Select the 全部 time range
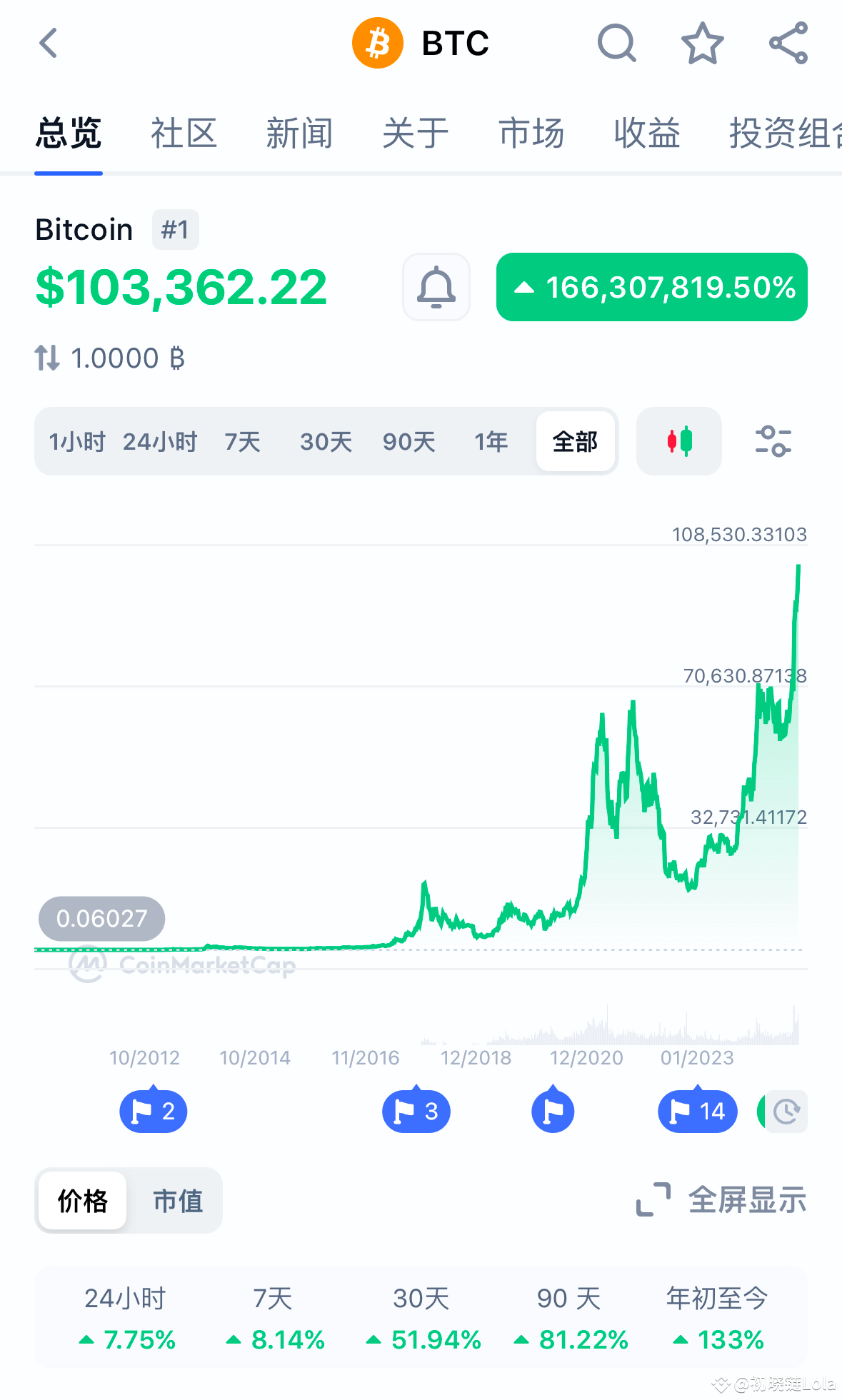Image resolution: width=842 pixels, height=1400 pixels. (x=575, y=441)
